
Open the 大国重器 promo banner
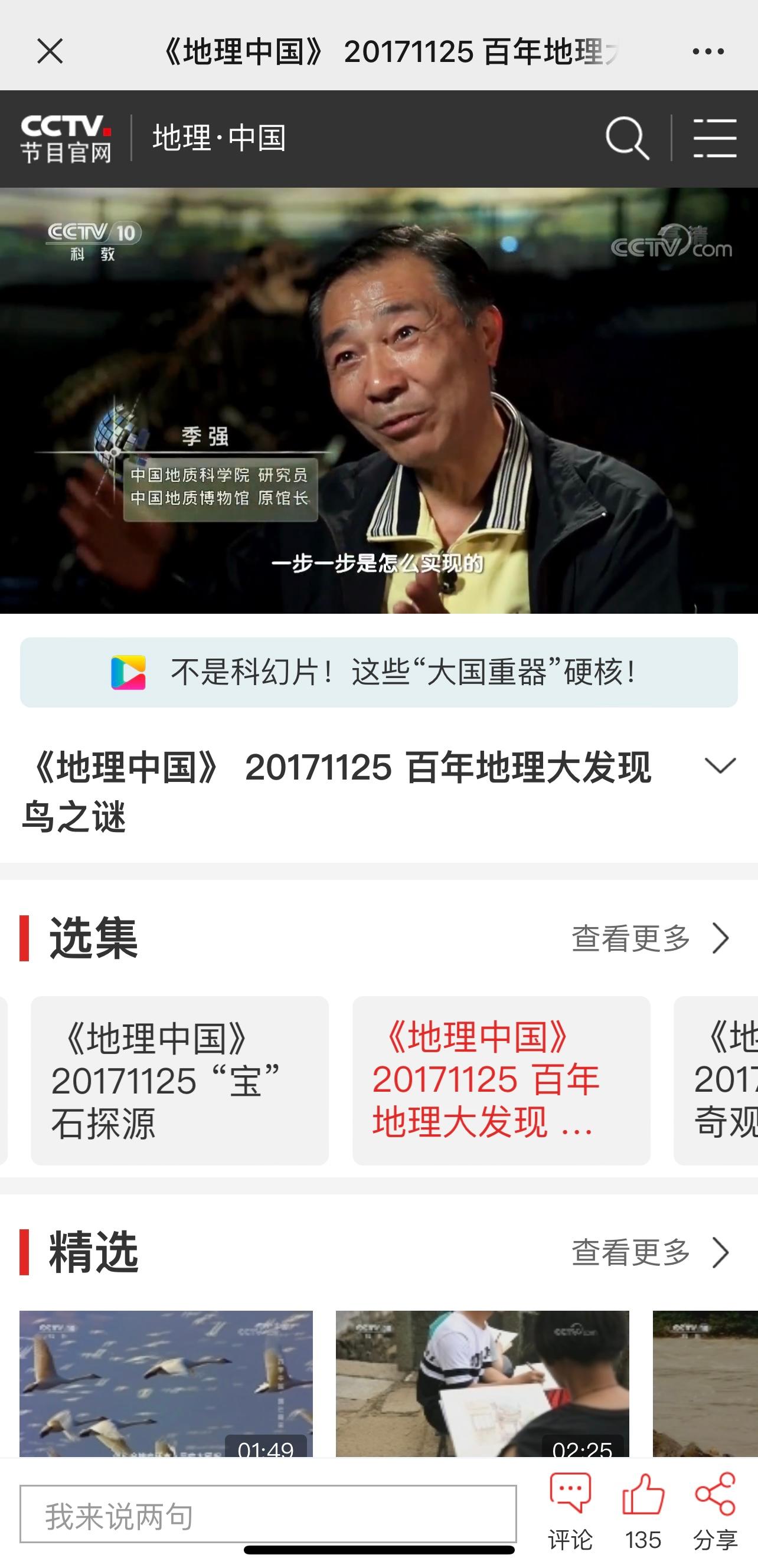tap(378, 672)
